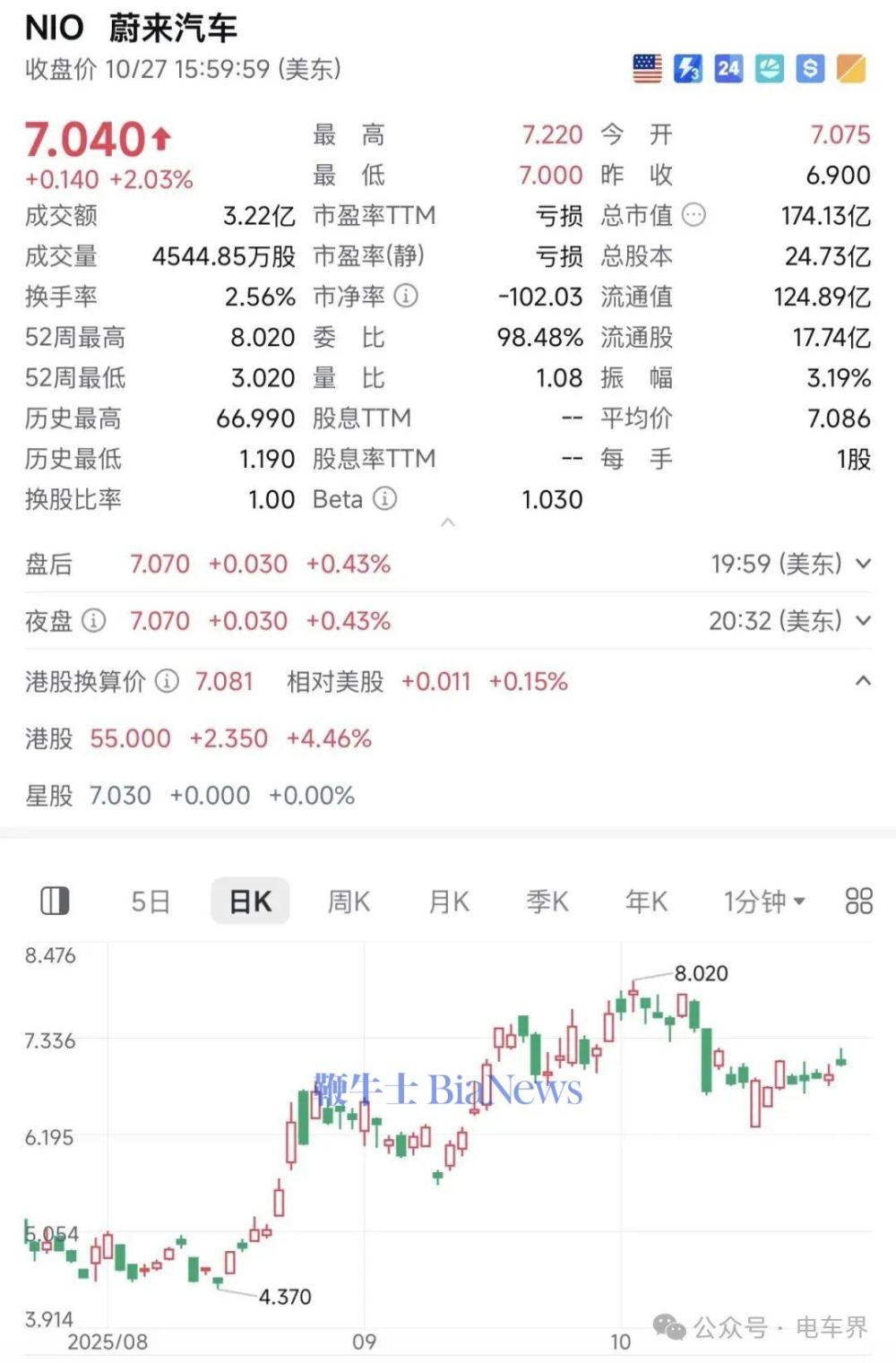Show the 港股换算价 info tip
The image size is (896, 1363).
168,682
